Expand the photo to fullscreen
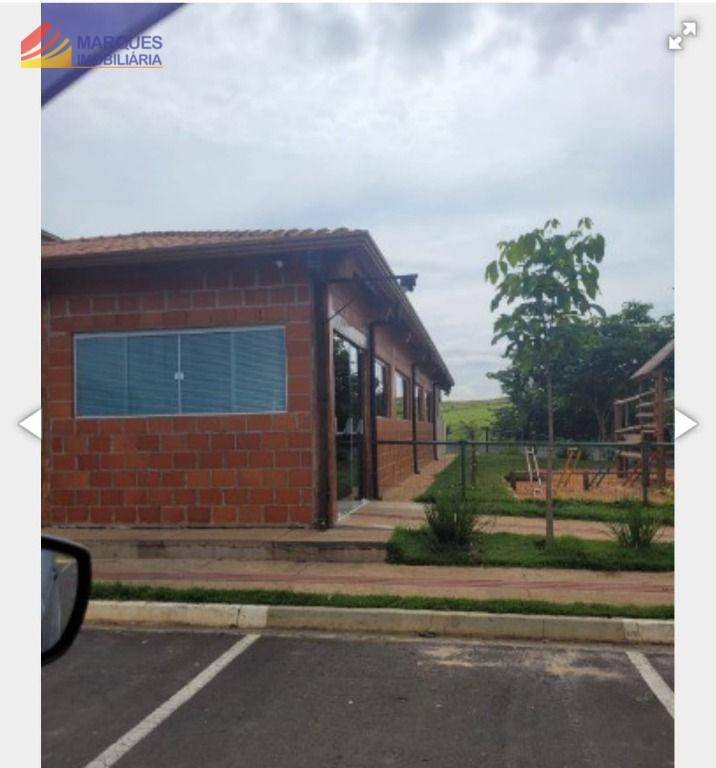716x768 pixels. pos(682,37)
